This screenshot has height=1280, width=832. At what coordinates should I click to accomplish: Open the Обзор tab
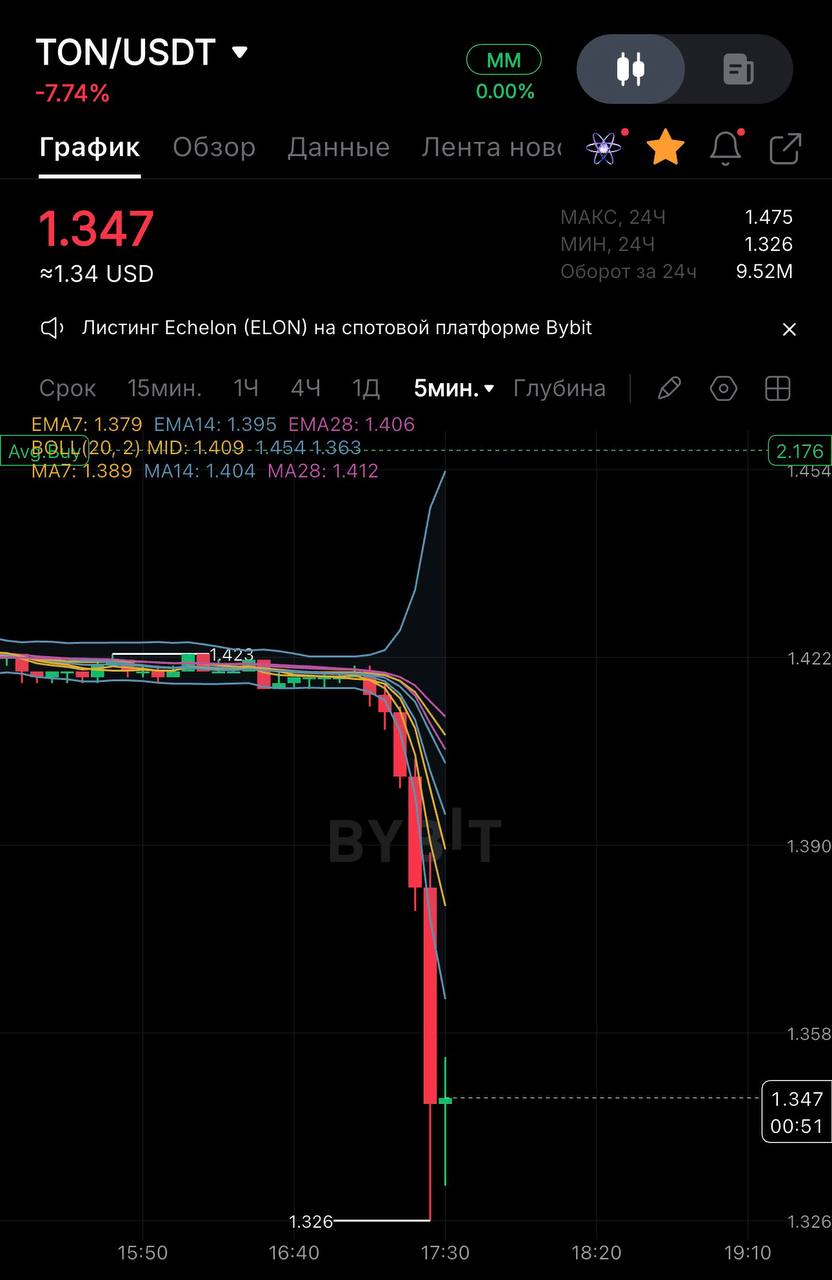pyautogui.click(x=214, y=147)
